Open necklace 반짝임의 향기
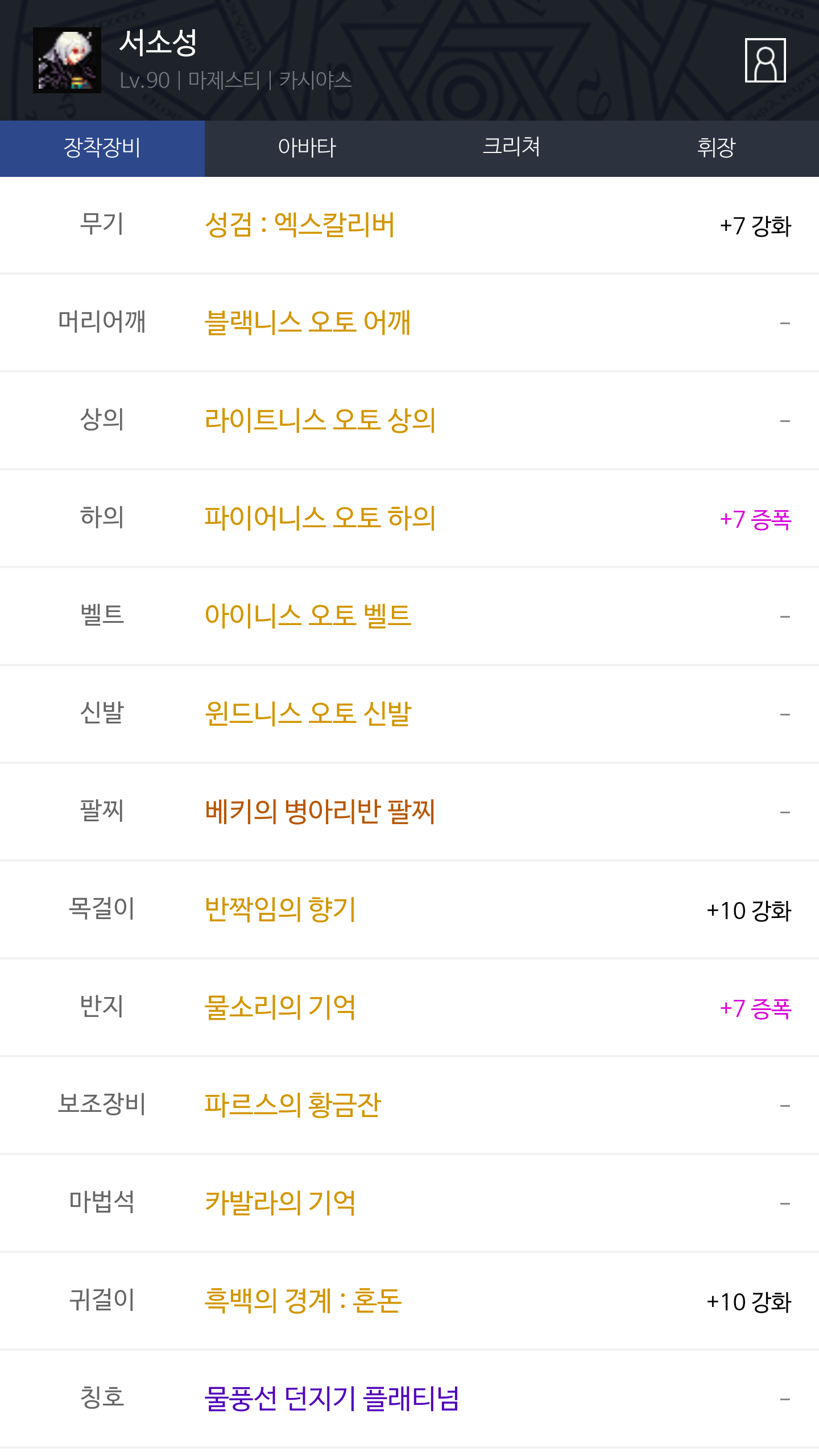This screenshot has width=819, height=1456. click(x=280, y=910)
